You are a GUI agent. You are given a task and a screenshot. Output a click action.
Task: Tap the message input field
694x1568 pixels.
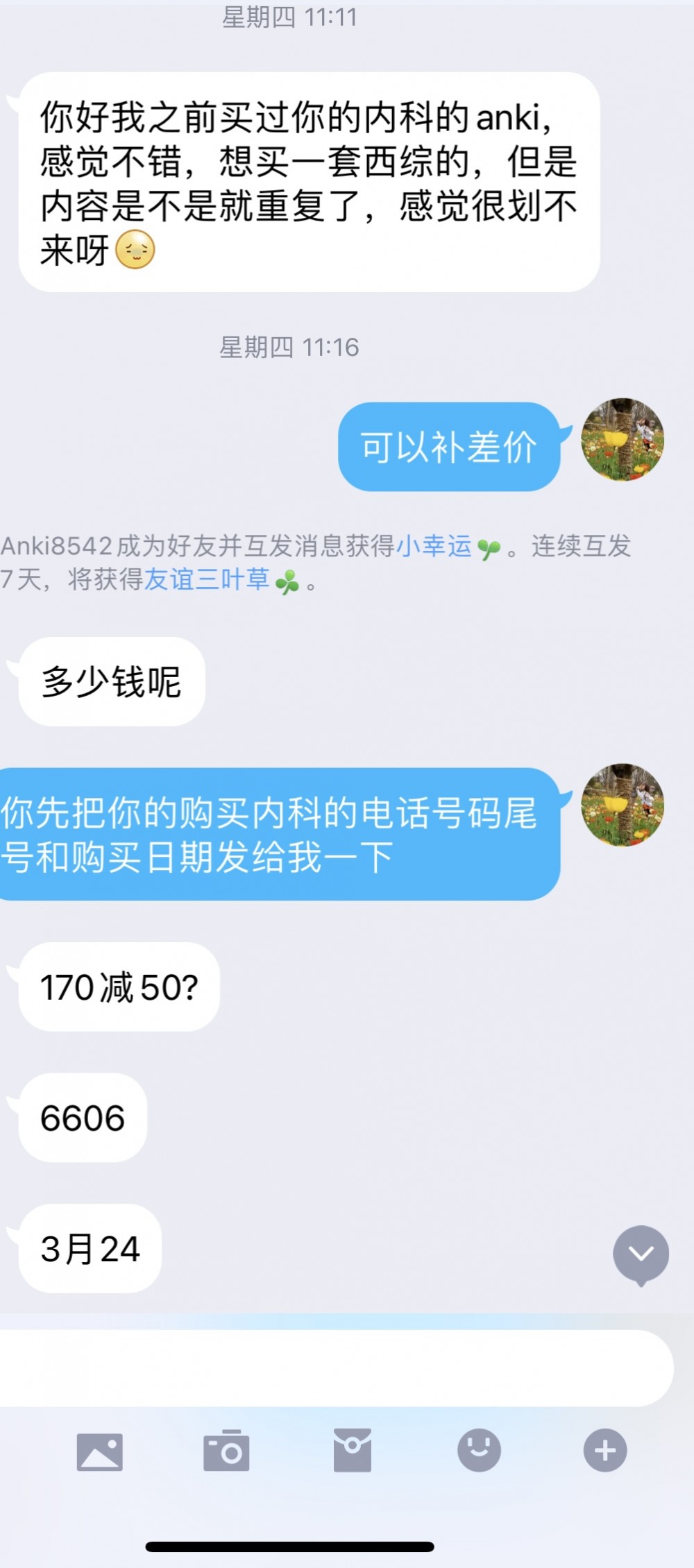[333, 1367]
